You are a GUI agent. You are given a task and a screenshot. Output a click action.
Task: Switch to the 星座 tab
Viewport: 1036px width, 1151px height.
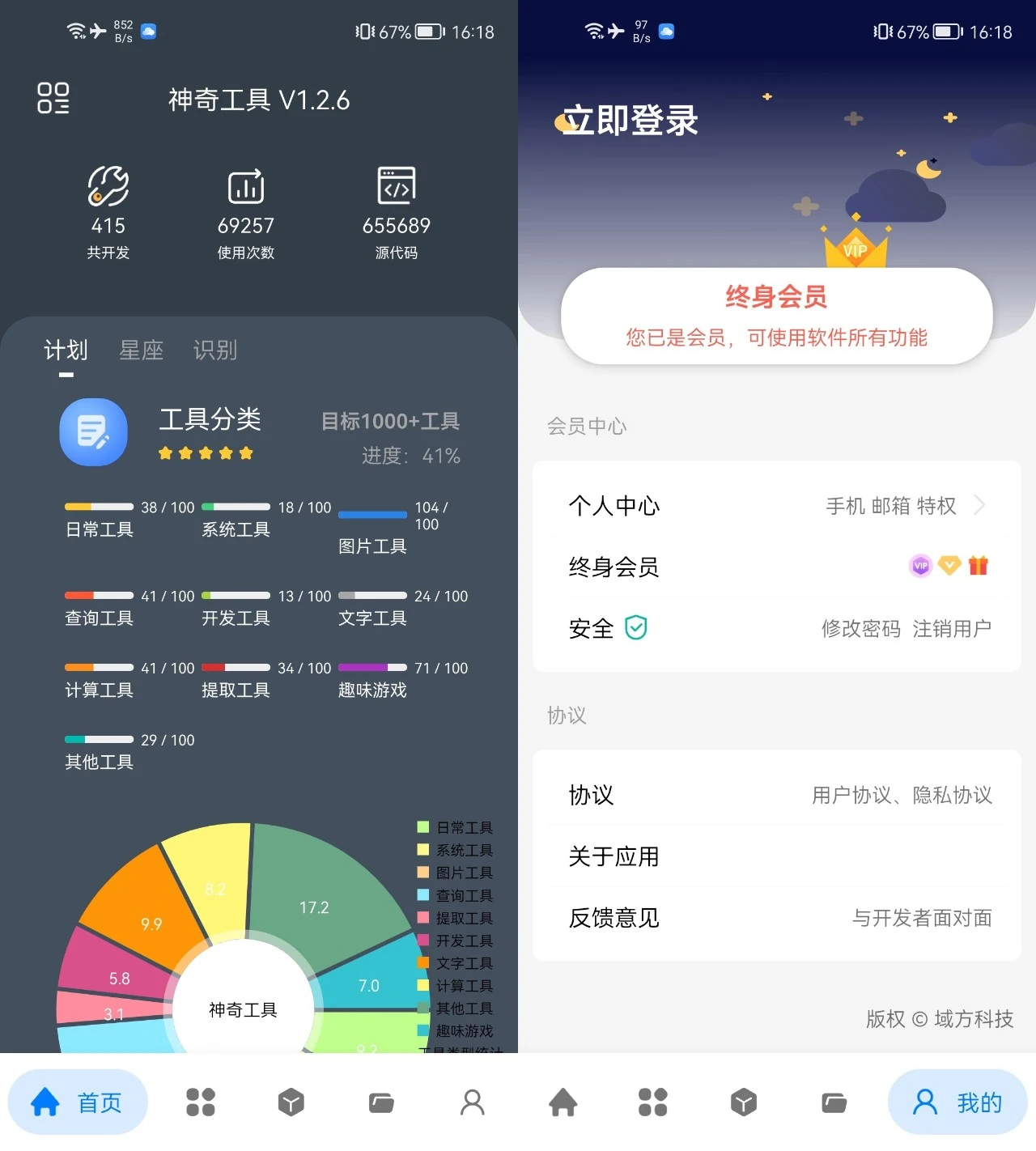point(141,350)
